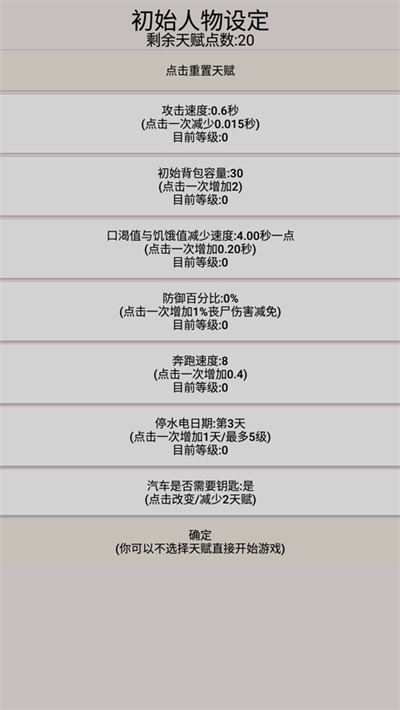The height and width of the screenshot is (710, 400).
Task: Confirm with 确定 to start game
Action: [200, 541]
